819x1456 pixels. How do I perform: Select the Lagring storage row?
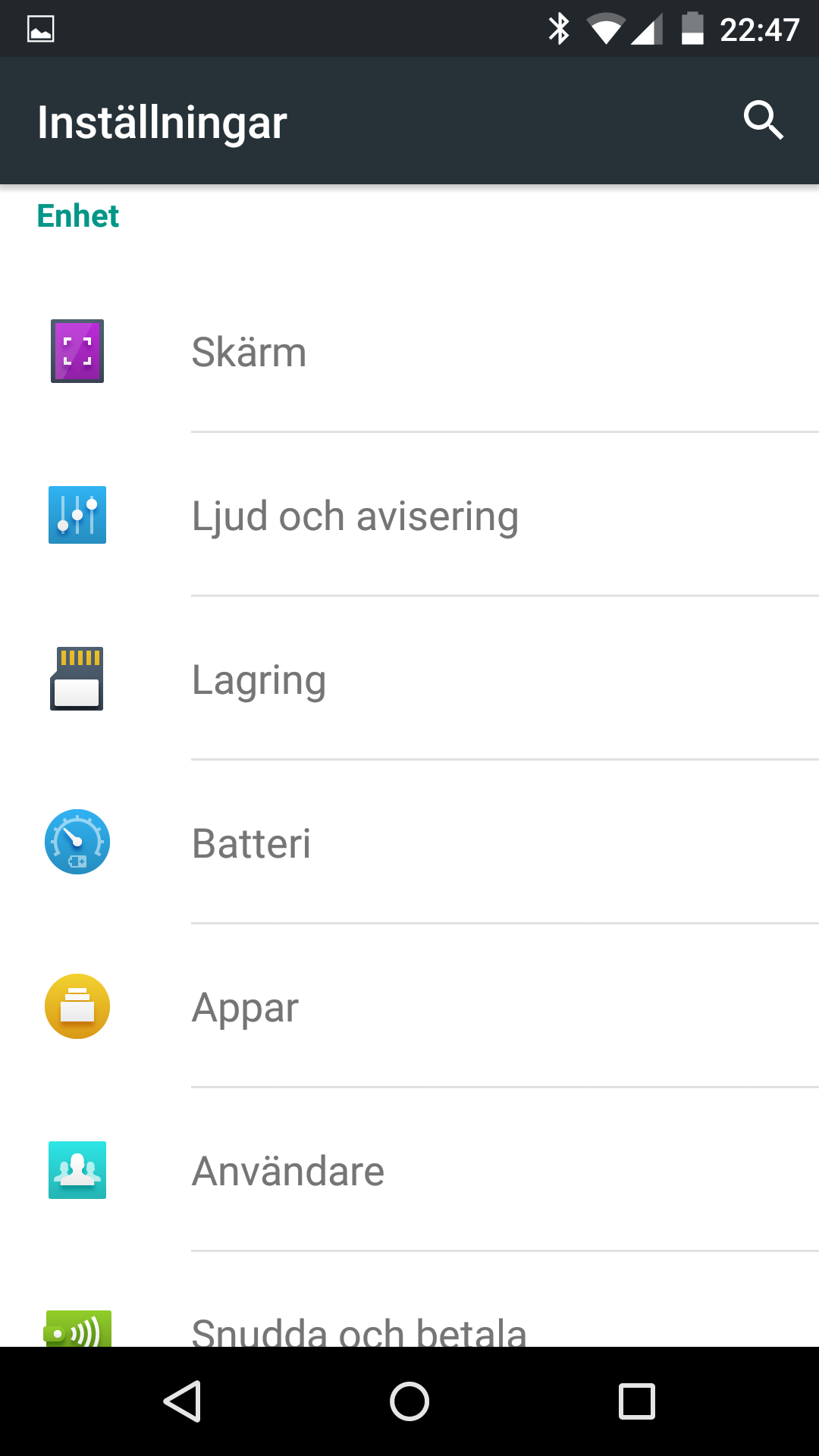pos(409,679)
